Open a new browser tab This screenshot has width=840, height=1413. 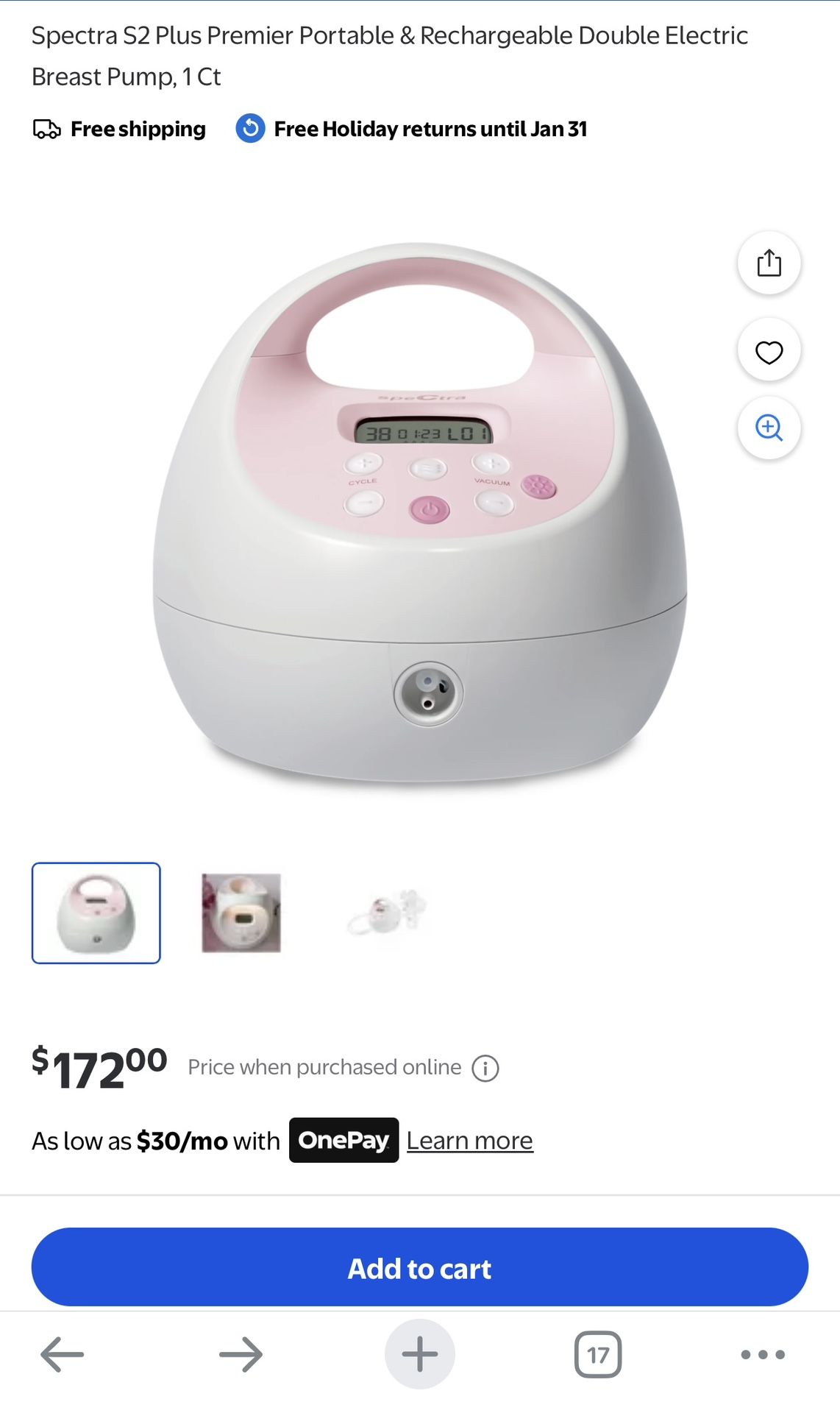coord(419,1354)
